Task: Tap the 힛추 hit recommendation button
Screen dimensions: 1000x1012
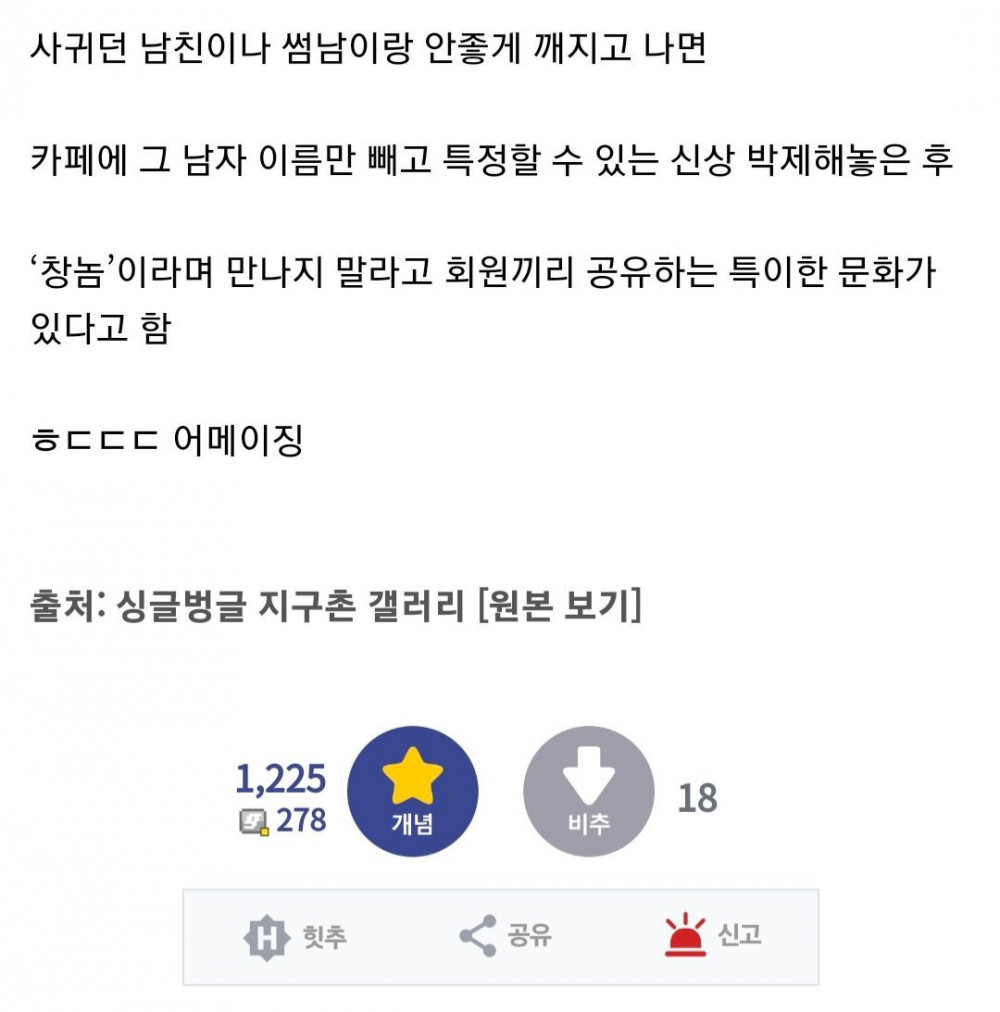Action: pos(296,937)
